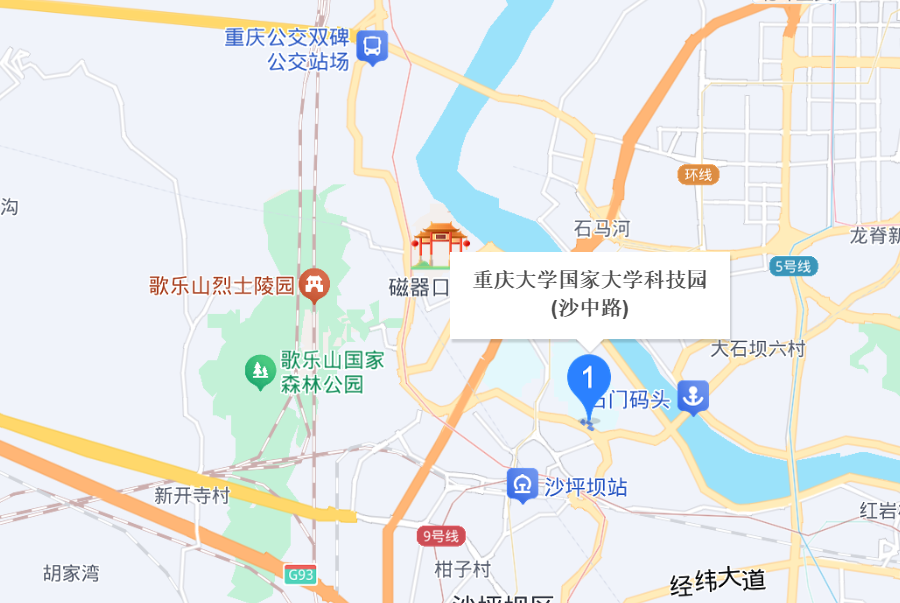Tap the 歌乐山烈士陵园 landmark icon
Image resolution: width=900 pixels, height=603 pixels.
pyautogui.click(x=316, y=285)
